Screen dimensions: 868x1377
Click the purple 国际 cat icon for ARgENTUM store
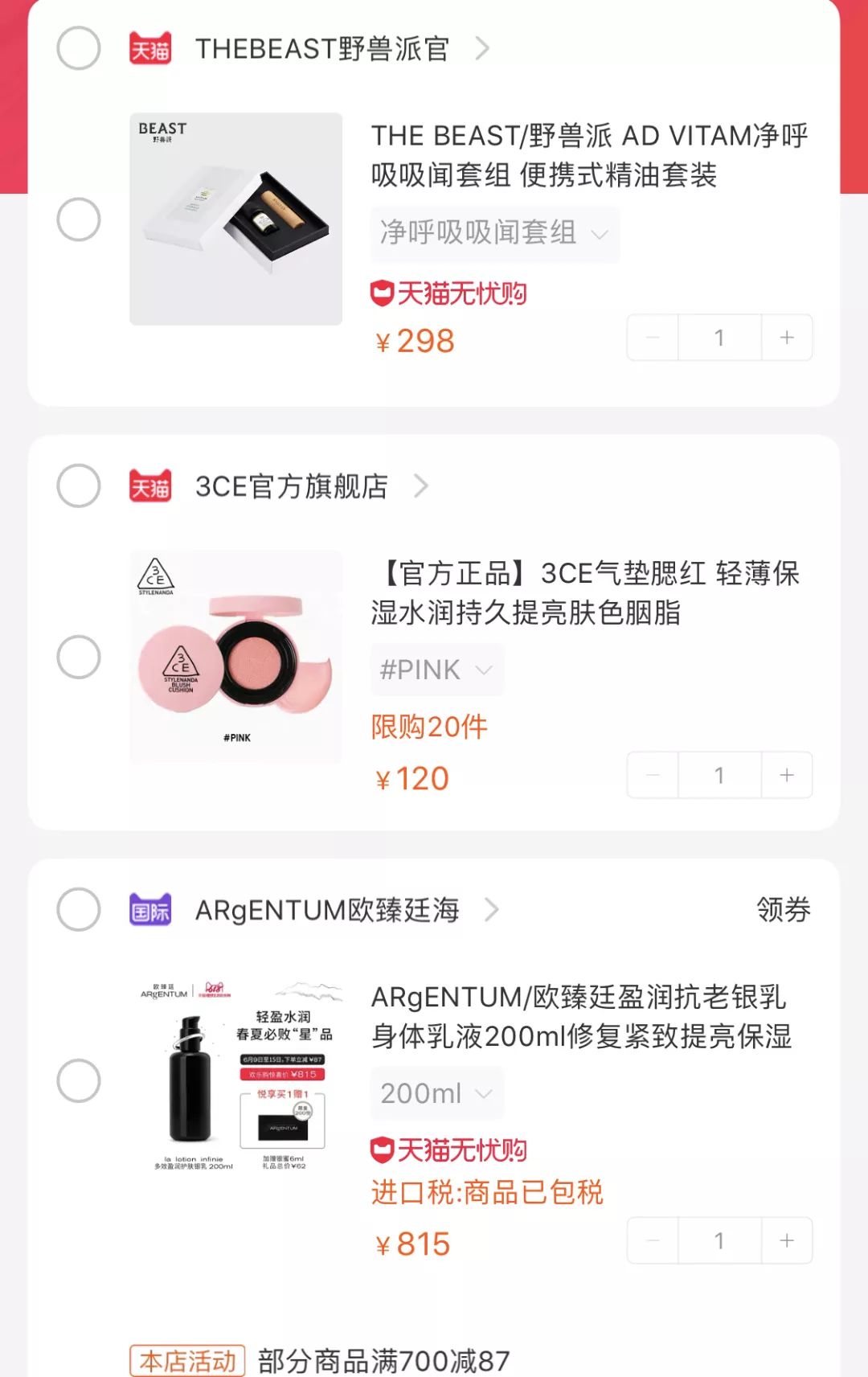point(149,909)
